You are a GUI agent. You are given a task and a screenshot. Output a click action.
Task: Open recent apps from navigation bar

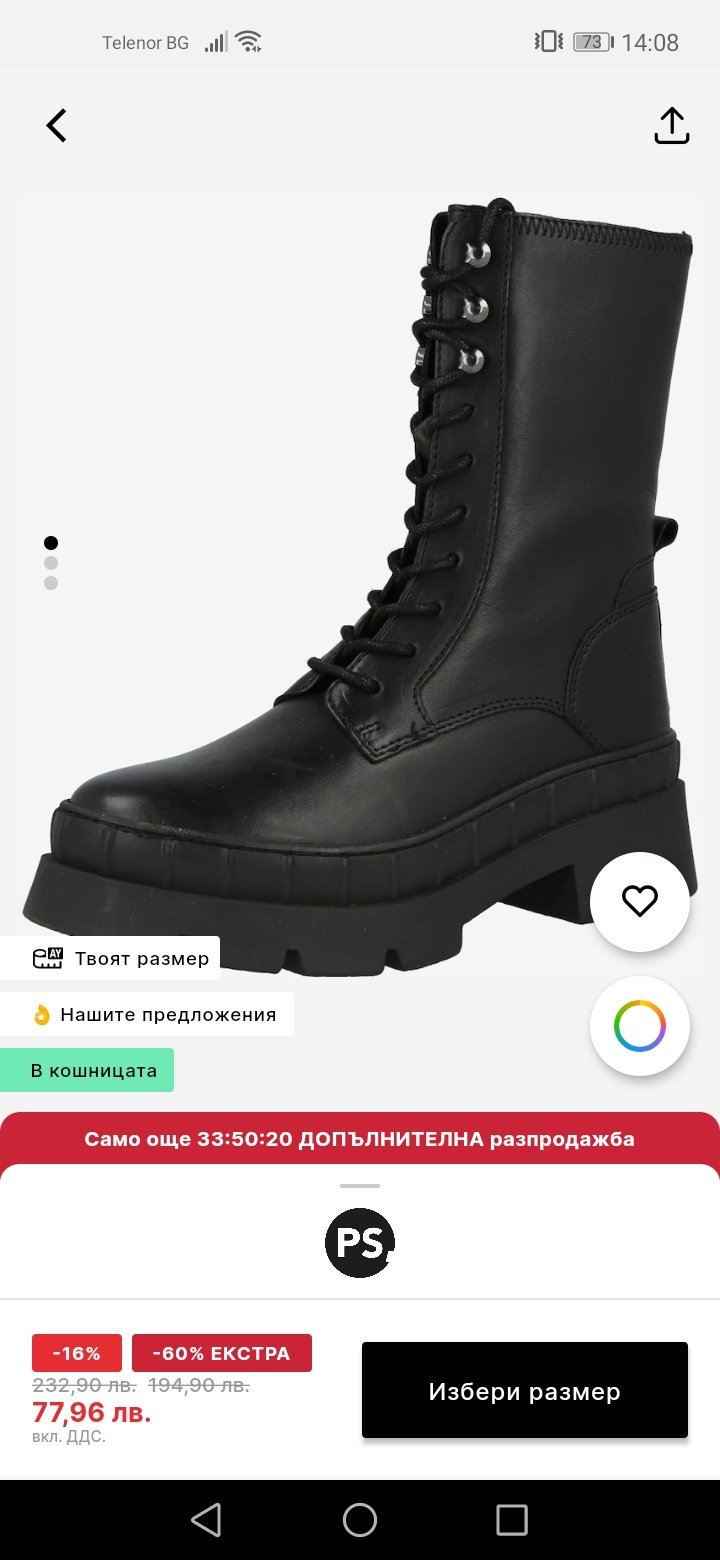point(511,1520)
